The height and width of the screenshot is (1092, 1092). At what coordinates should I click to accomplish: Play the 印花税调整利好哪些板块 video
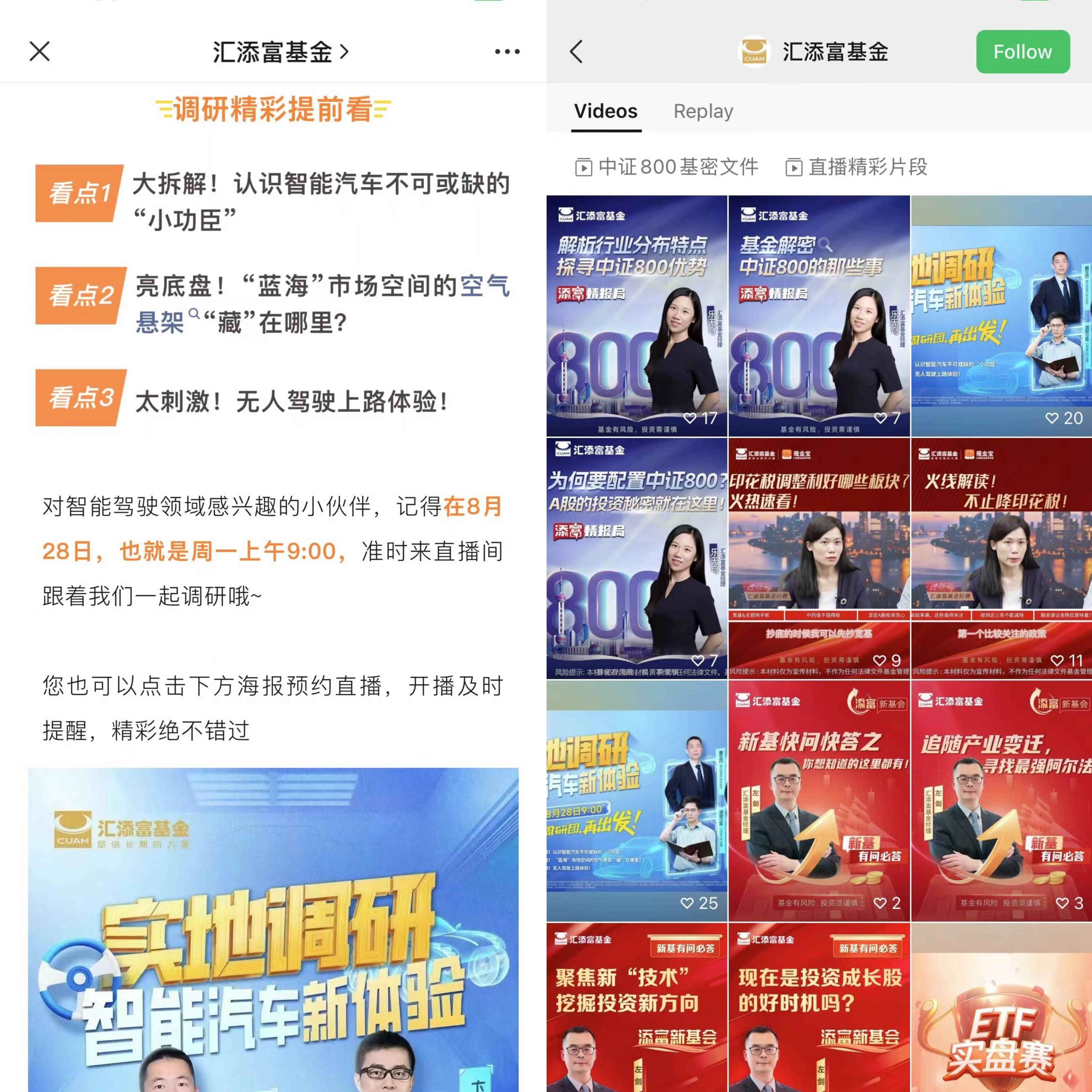point(818,558)
